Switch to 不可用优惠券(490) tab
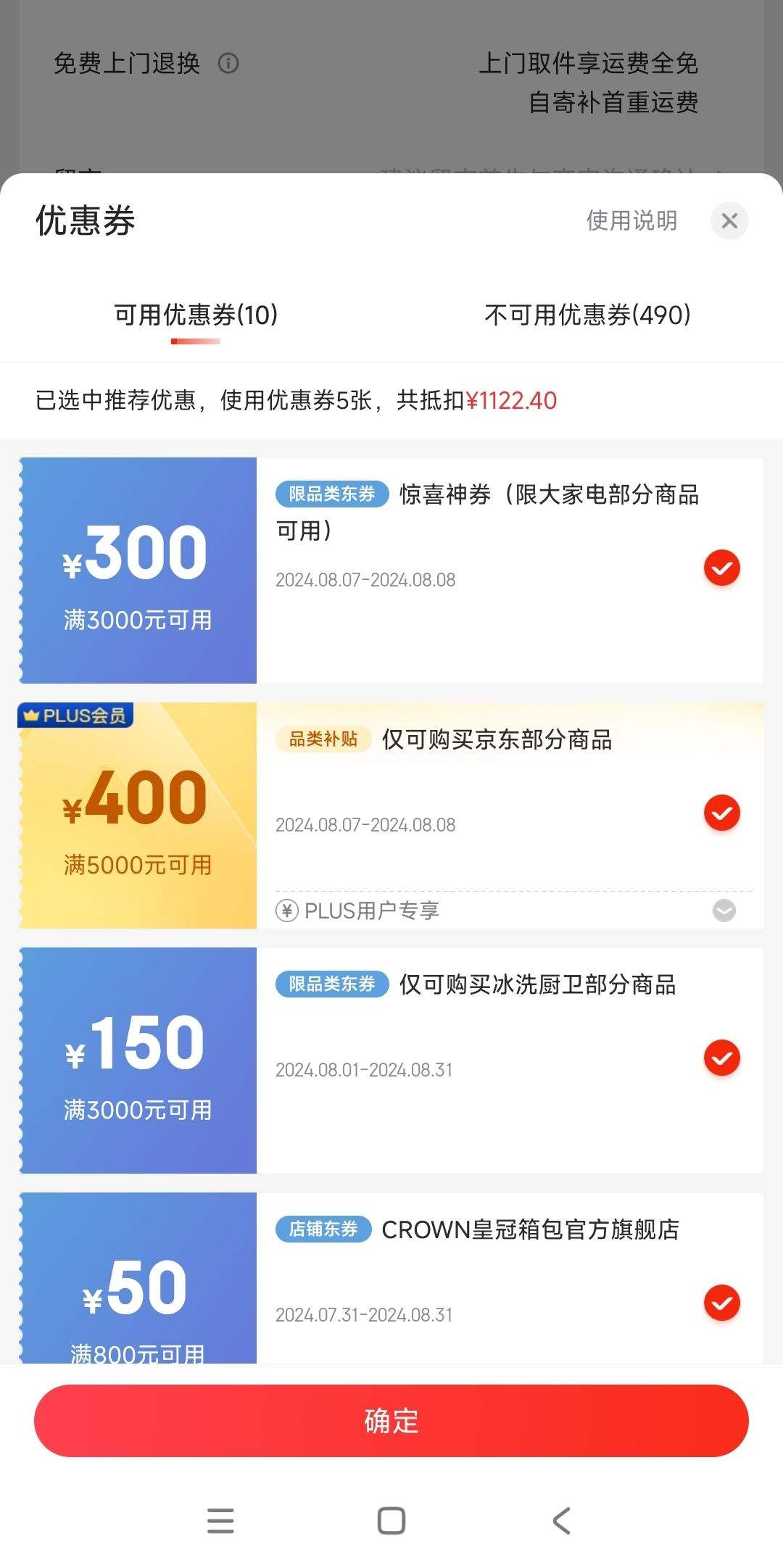 point(587,315)
